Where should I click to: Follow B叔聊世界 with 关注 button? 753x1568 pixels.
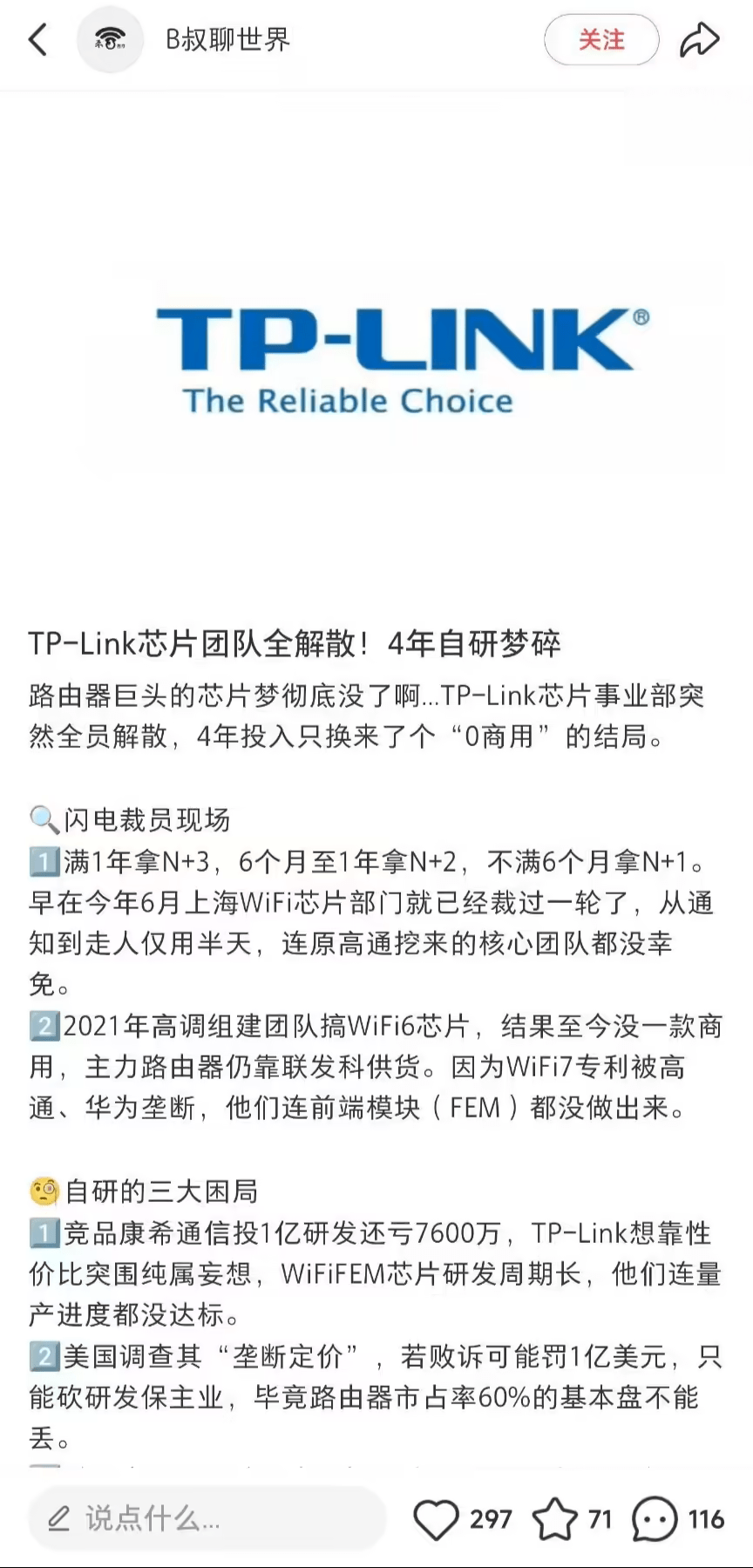(x=601, y=39)
